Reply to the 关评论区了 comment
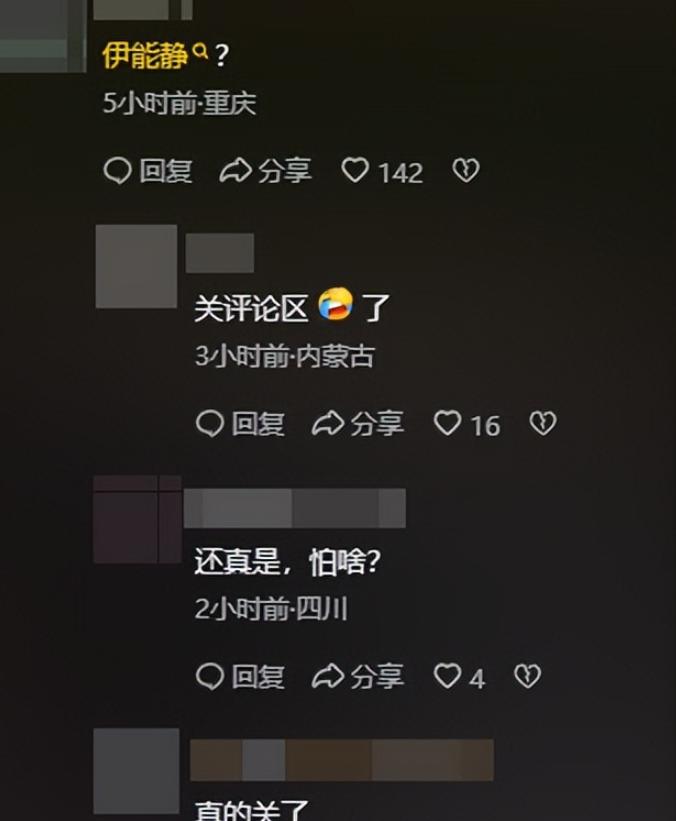 point(240,424)
